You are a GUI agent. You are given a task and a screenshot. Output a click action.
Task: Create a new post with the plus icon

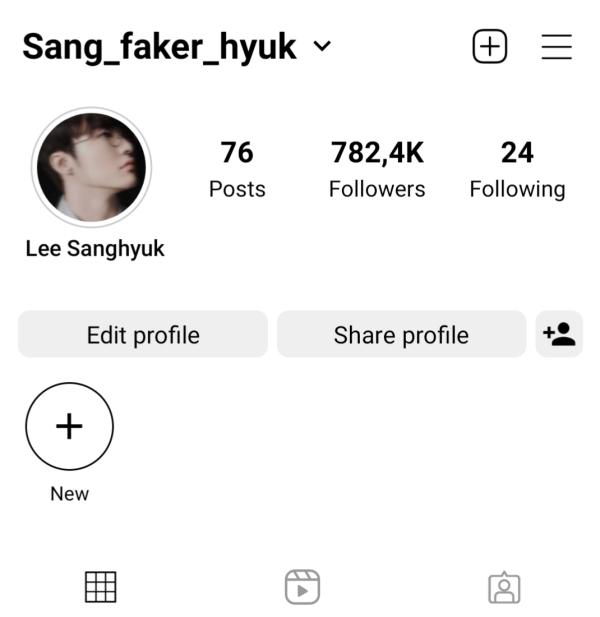[490, 46]
